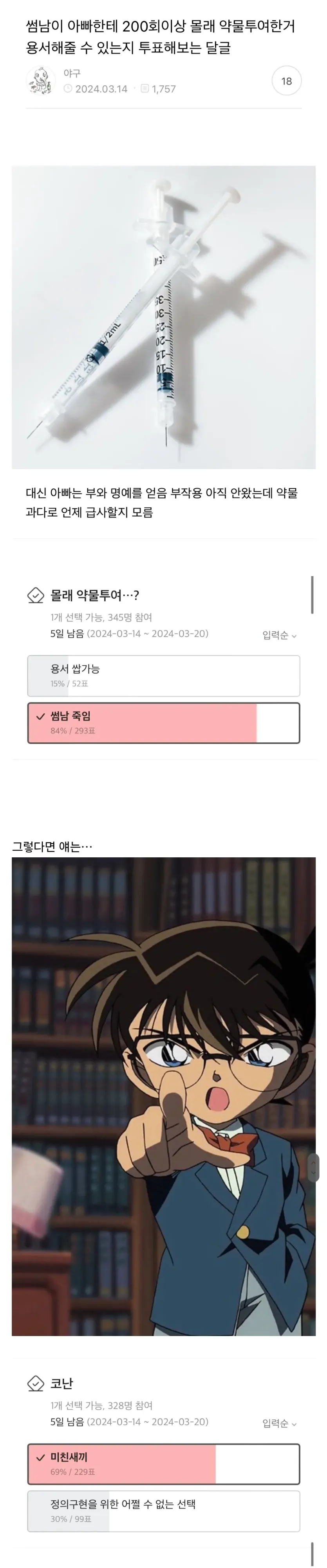Vote for 용서 쌉가능 option
The image size is (327, 1568).
163,675
